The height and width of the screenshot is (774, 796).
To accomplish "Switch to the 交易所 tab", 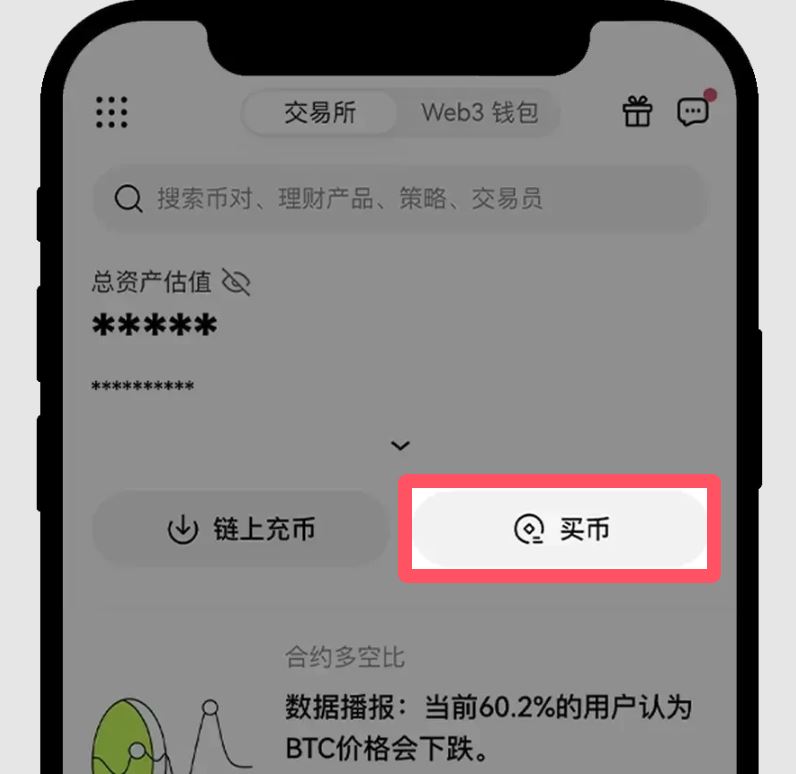I will pos(320,112).
